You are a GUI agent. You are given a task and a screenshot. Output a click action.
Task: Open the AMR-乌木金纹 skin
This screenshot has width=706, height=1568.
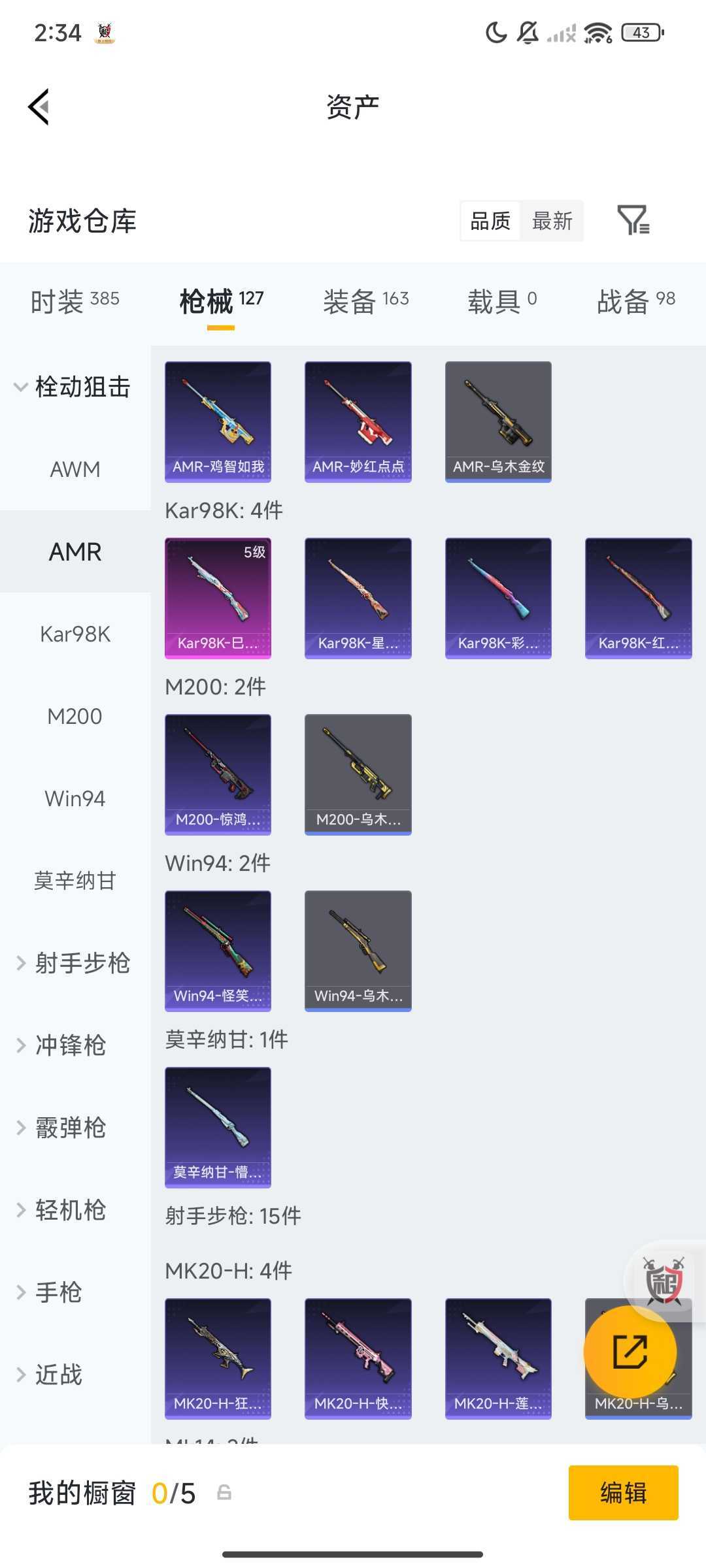pyautogui.click(x=498, y=421)
